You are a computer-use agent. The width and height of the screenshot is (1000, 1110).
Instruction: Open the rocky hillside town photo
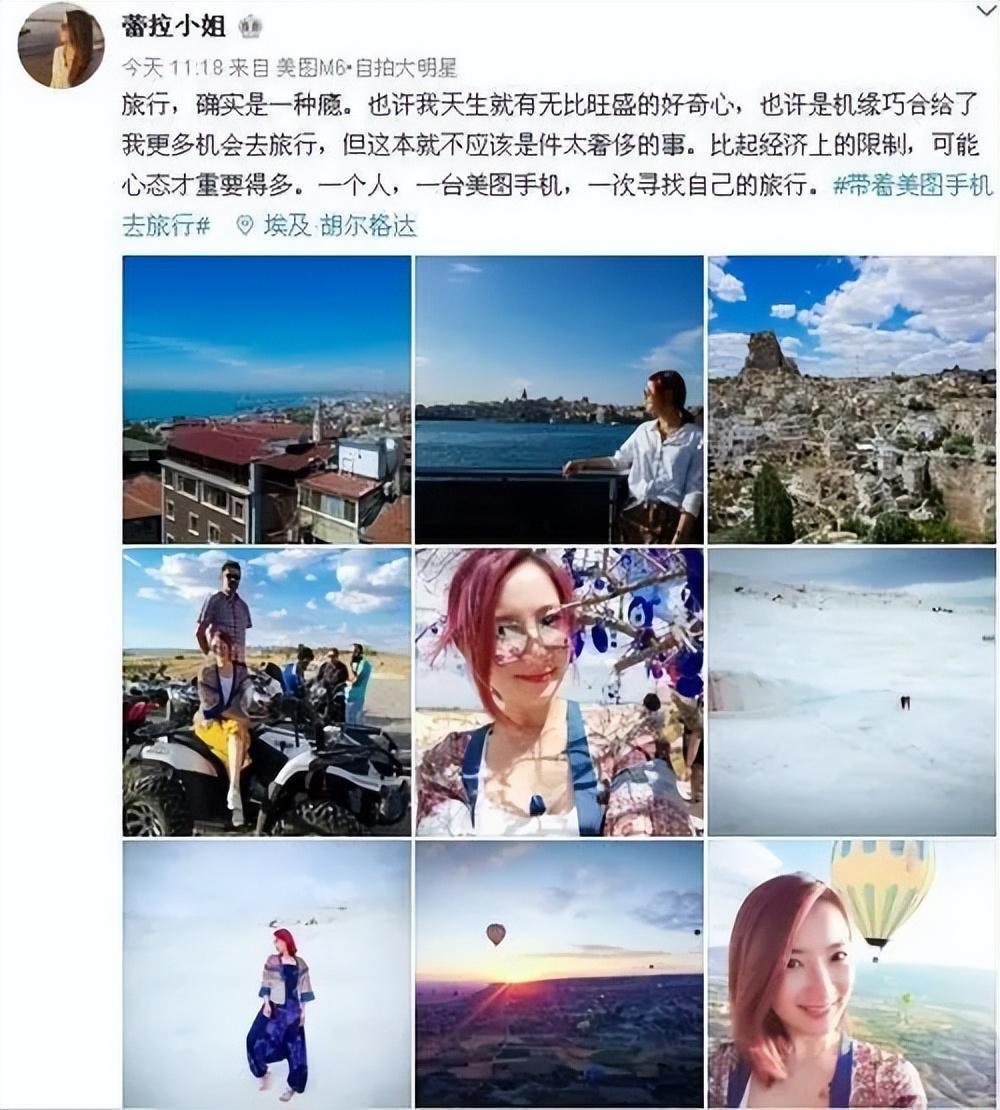click(851, 399)
